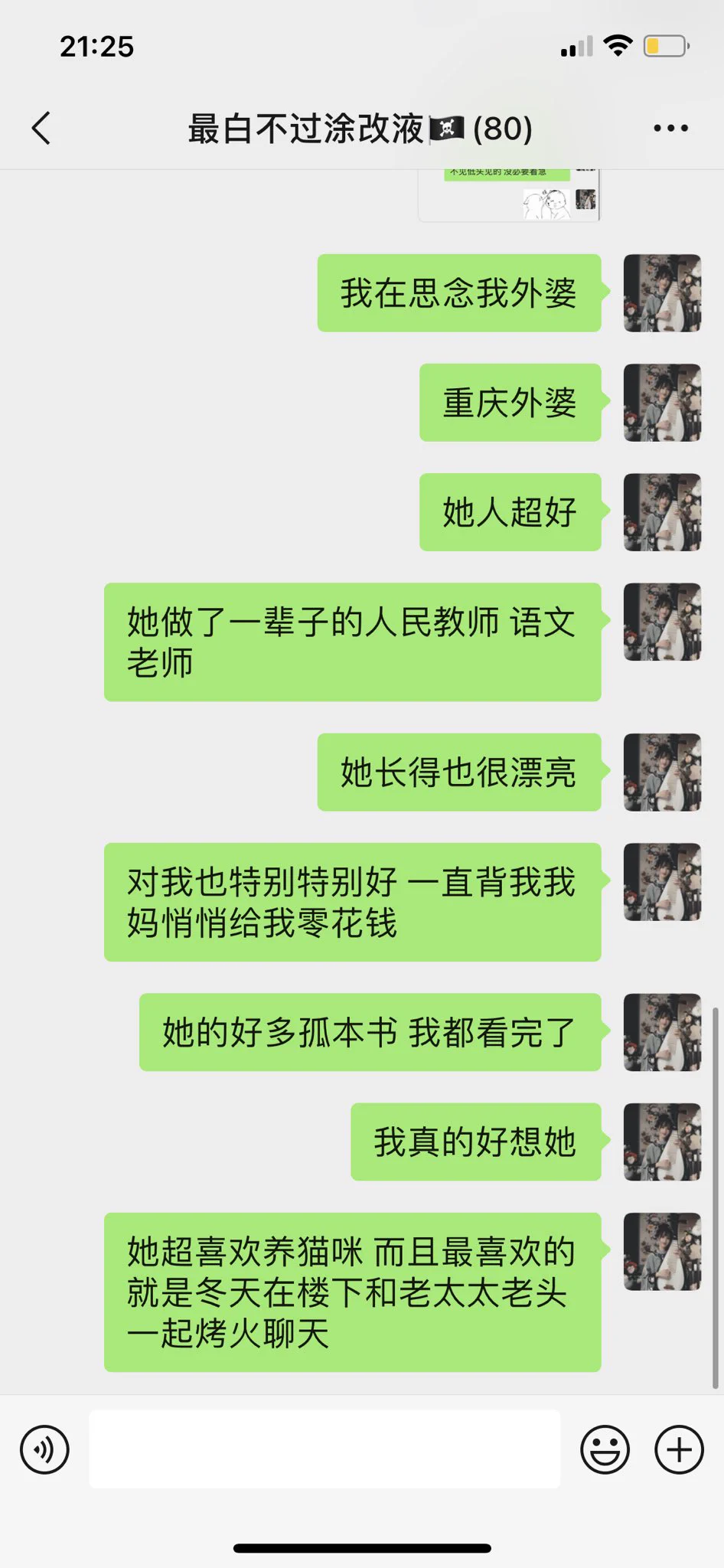724x1568 pixels.
Task: Open sender profile beside 我真的好想她
Action: tap(662, 1142)
